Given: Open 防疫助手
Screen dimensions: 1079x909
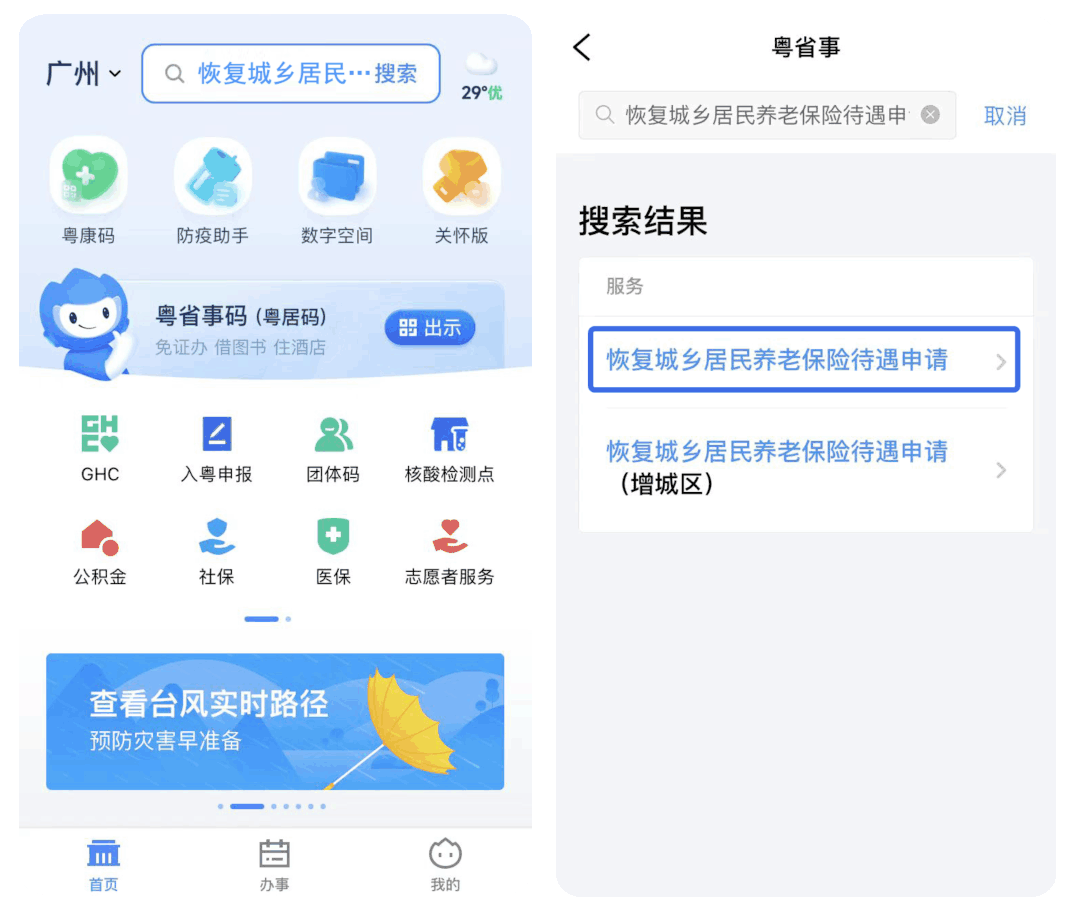Looking at the screenshot, I should pyautogui.click(x=212, y=190).
